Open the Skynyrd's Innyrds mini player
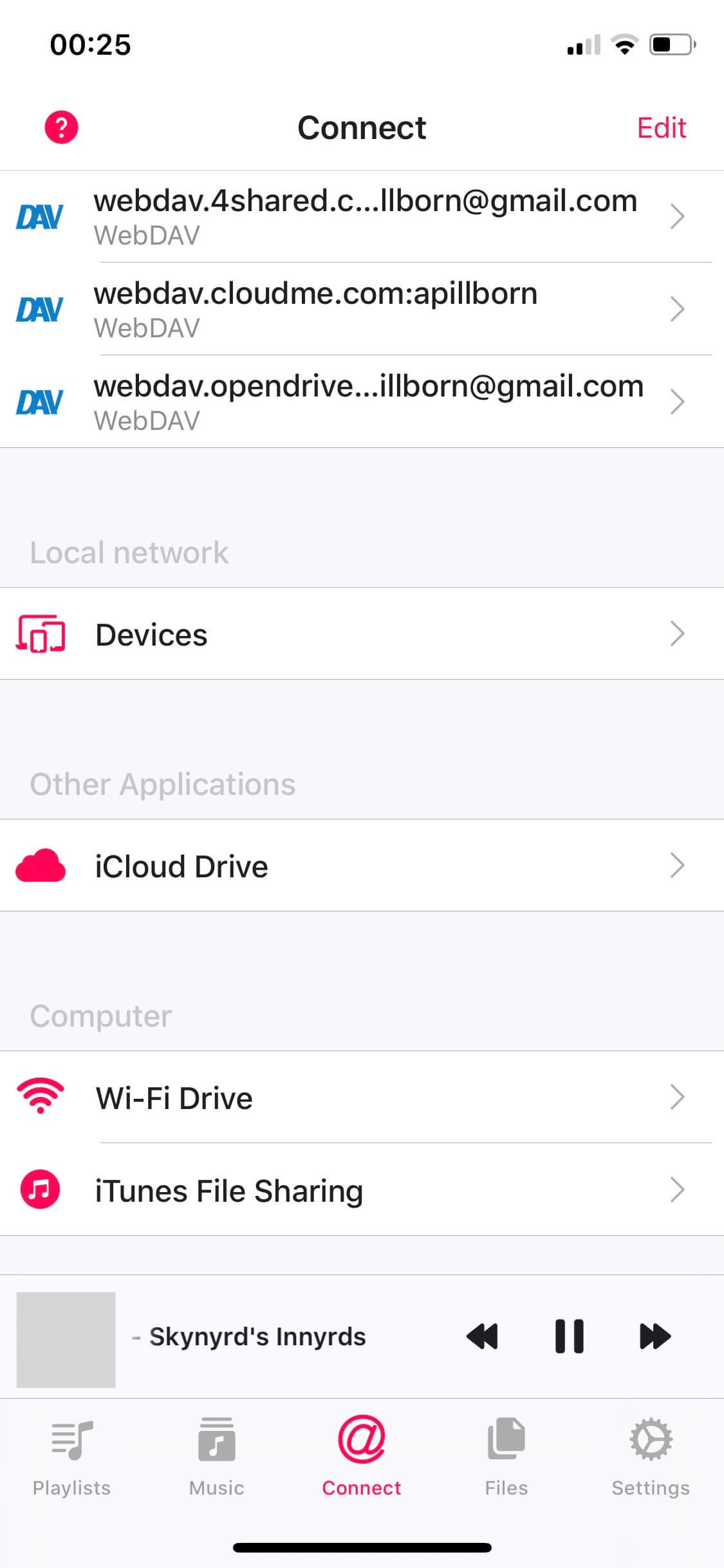724x1568 pixels. (257, 1337)
